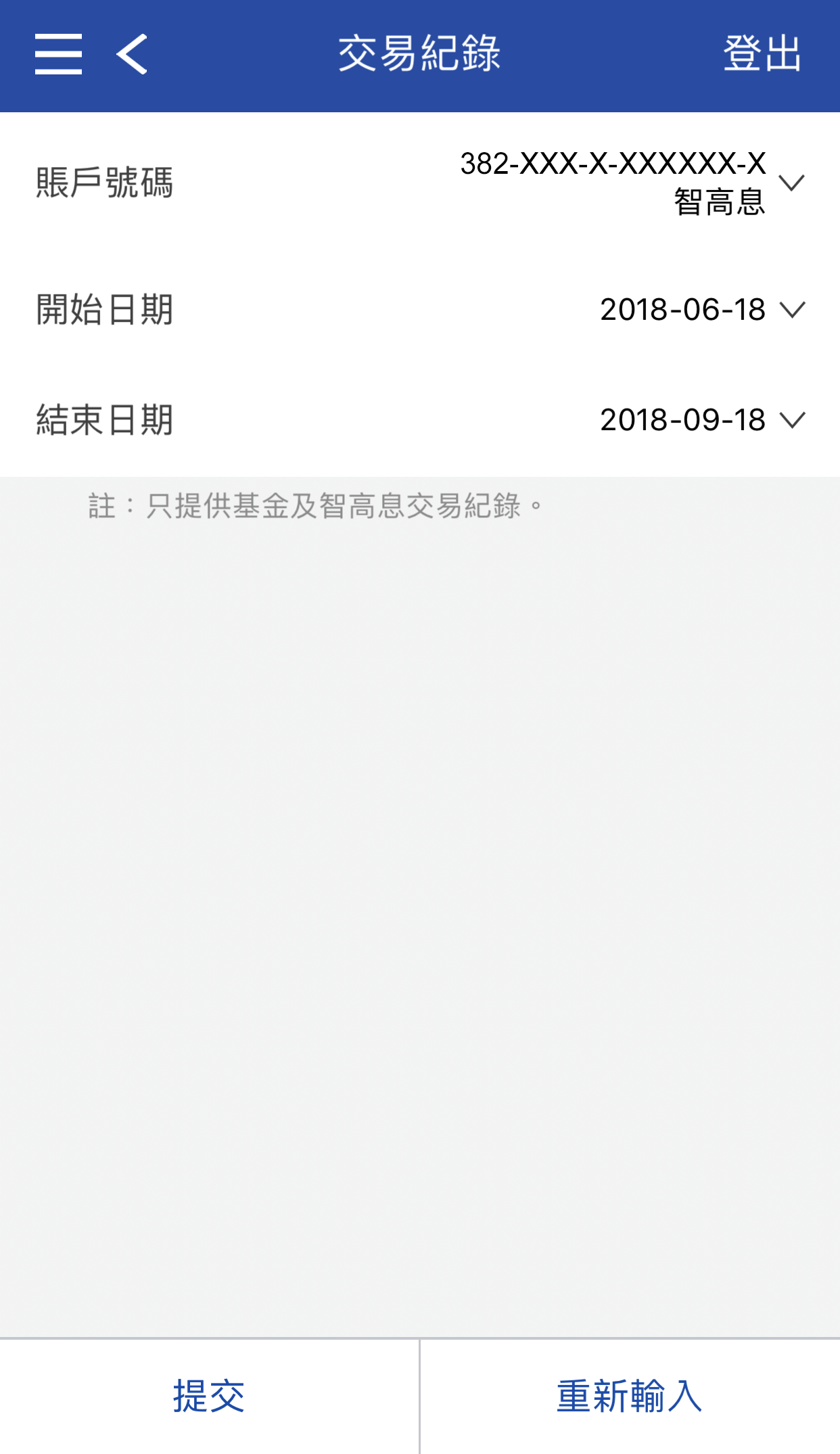Submit the query with 提交
840x1454 pixels.
209,1396
